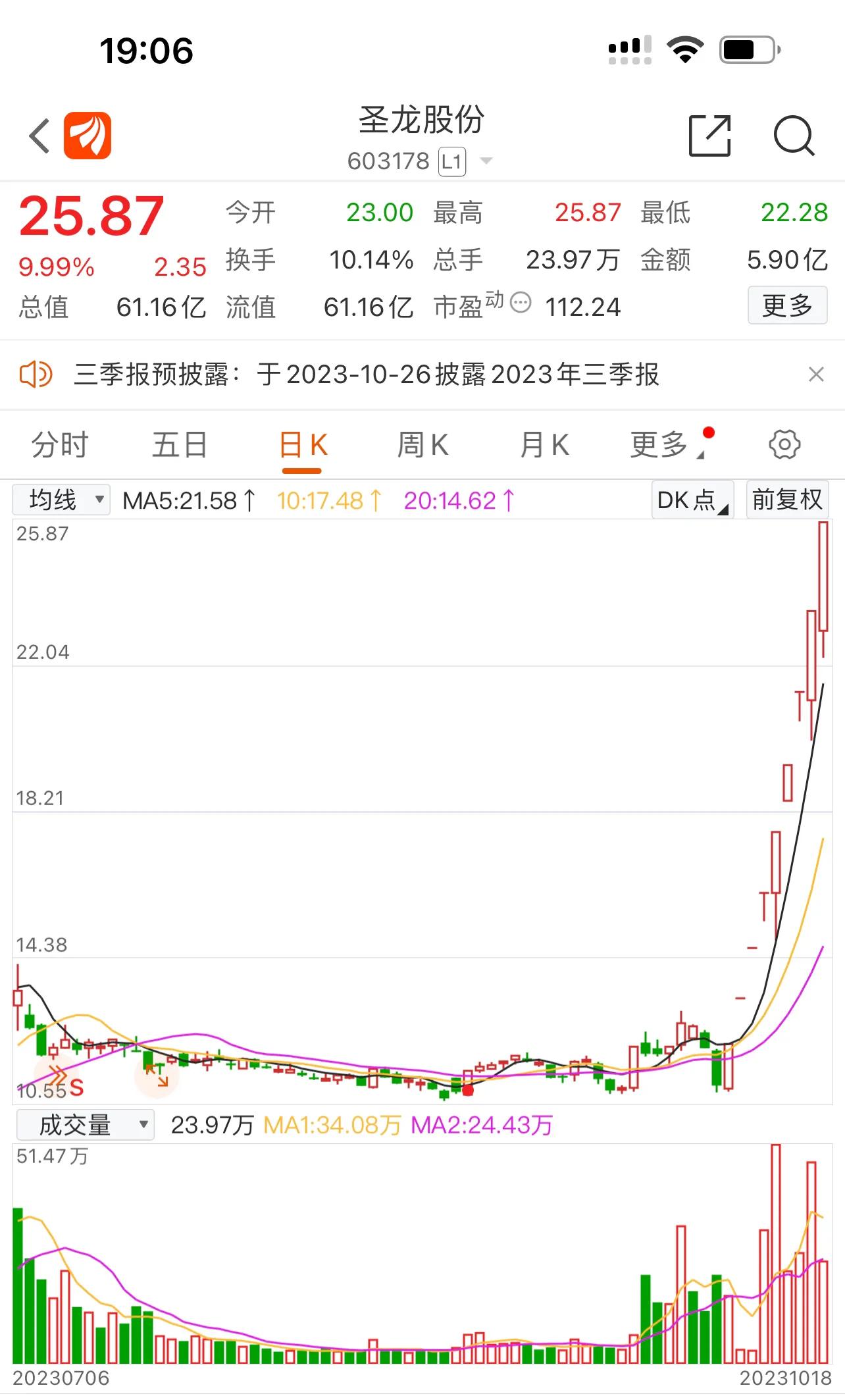Expand the stock code 603178 dropdown arrow
Viewport: 845px width, 1400px height.
(486, 161)
